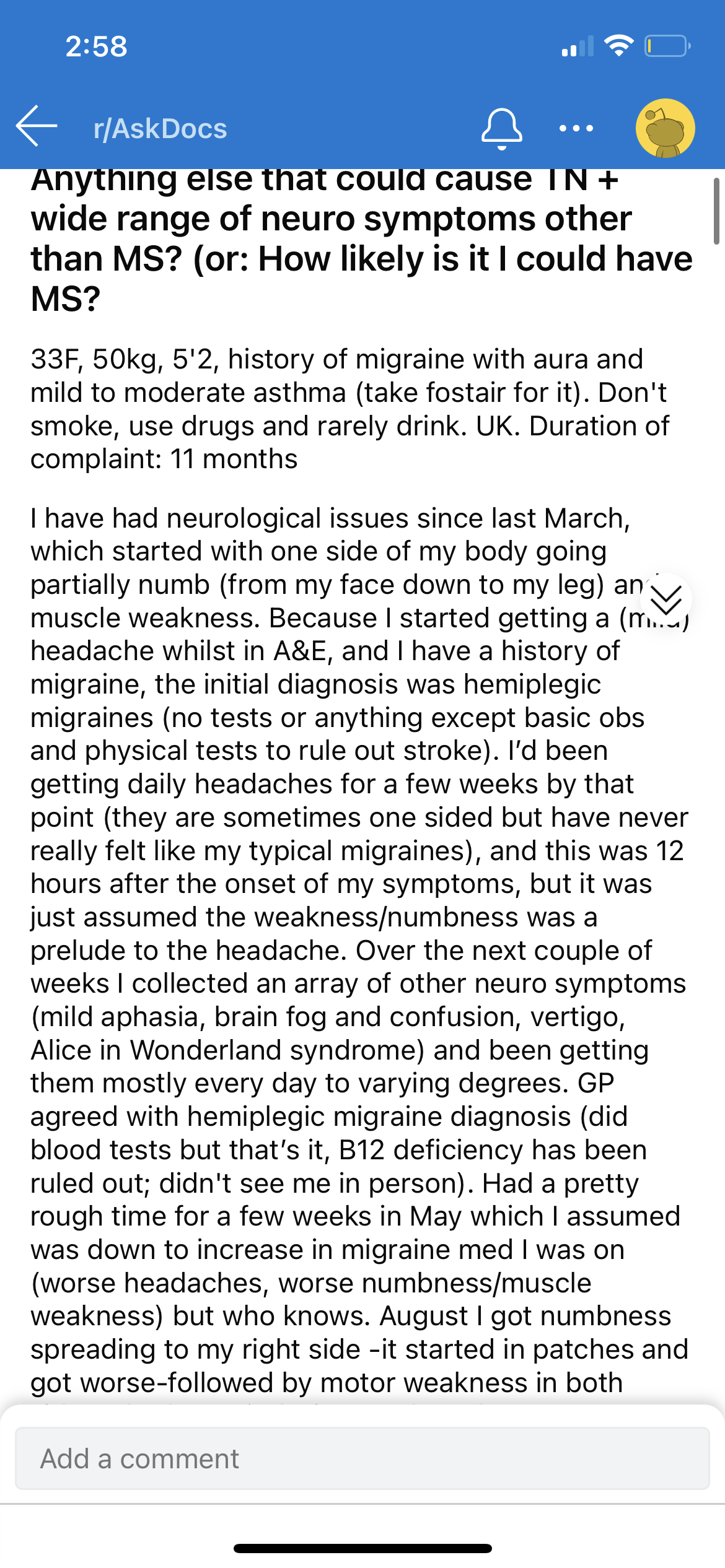The height and width of the screenshot is (1568, 725).
Task: Jump down with the double-chevron button
Action: point(666,599)
